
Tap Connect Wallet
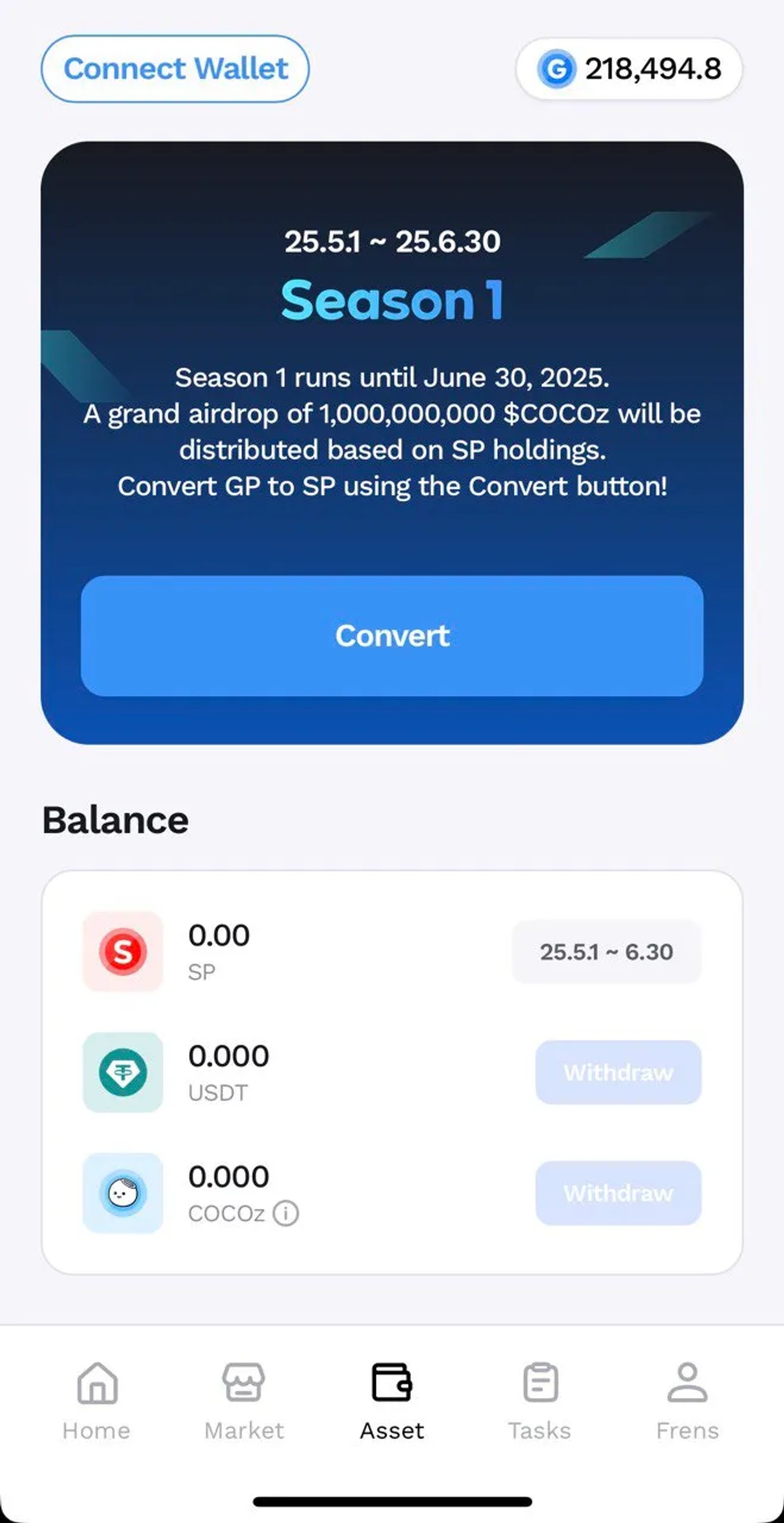click(175, 69)
